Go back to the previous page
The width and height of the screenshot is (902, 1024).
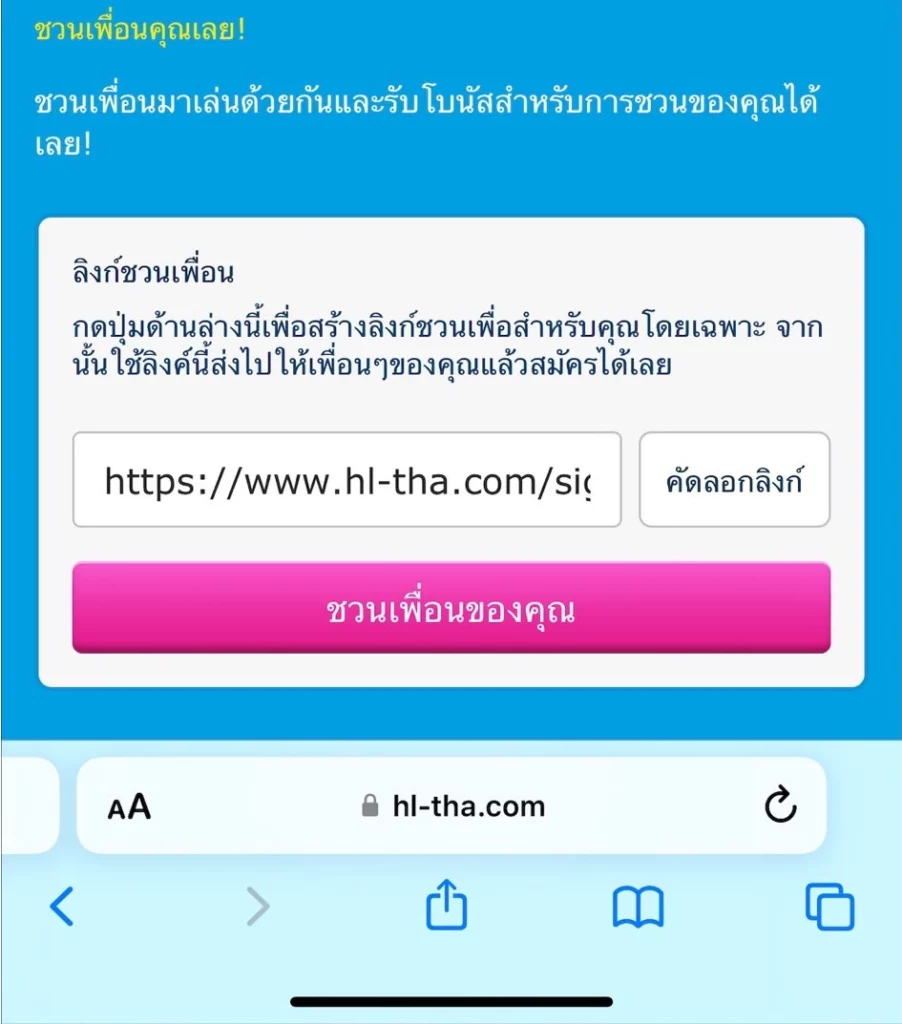(x=62, y=907)
